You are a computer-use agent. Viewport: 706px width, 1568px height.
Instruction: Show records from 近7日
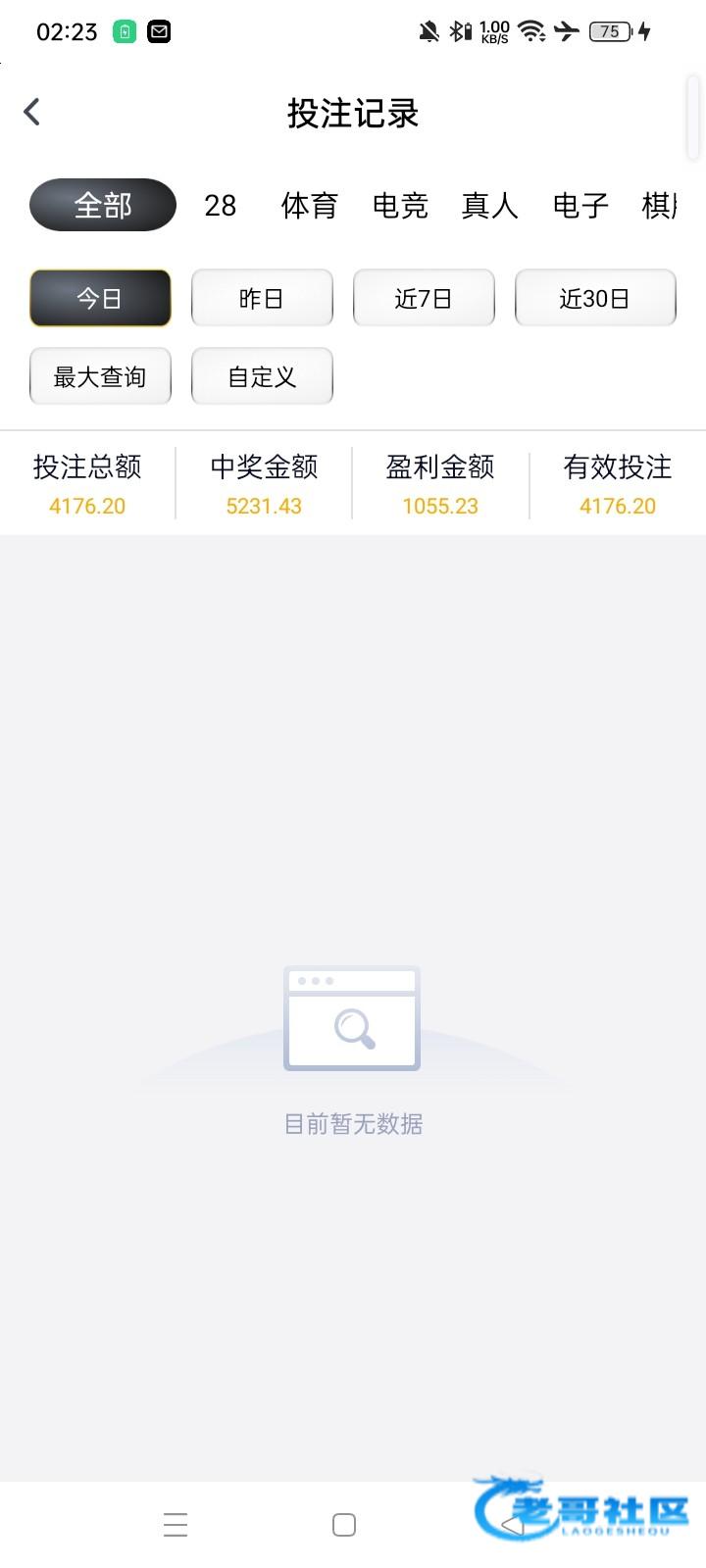pos(424,298)
